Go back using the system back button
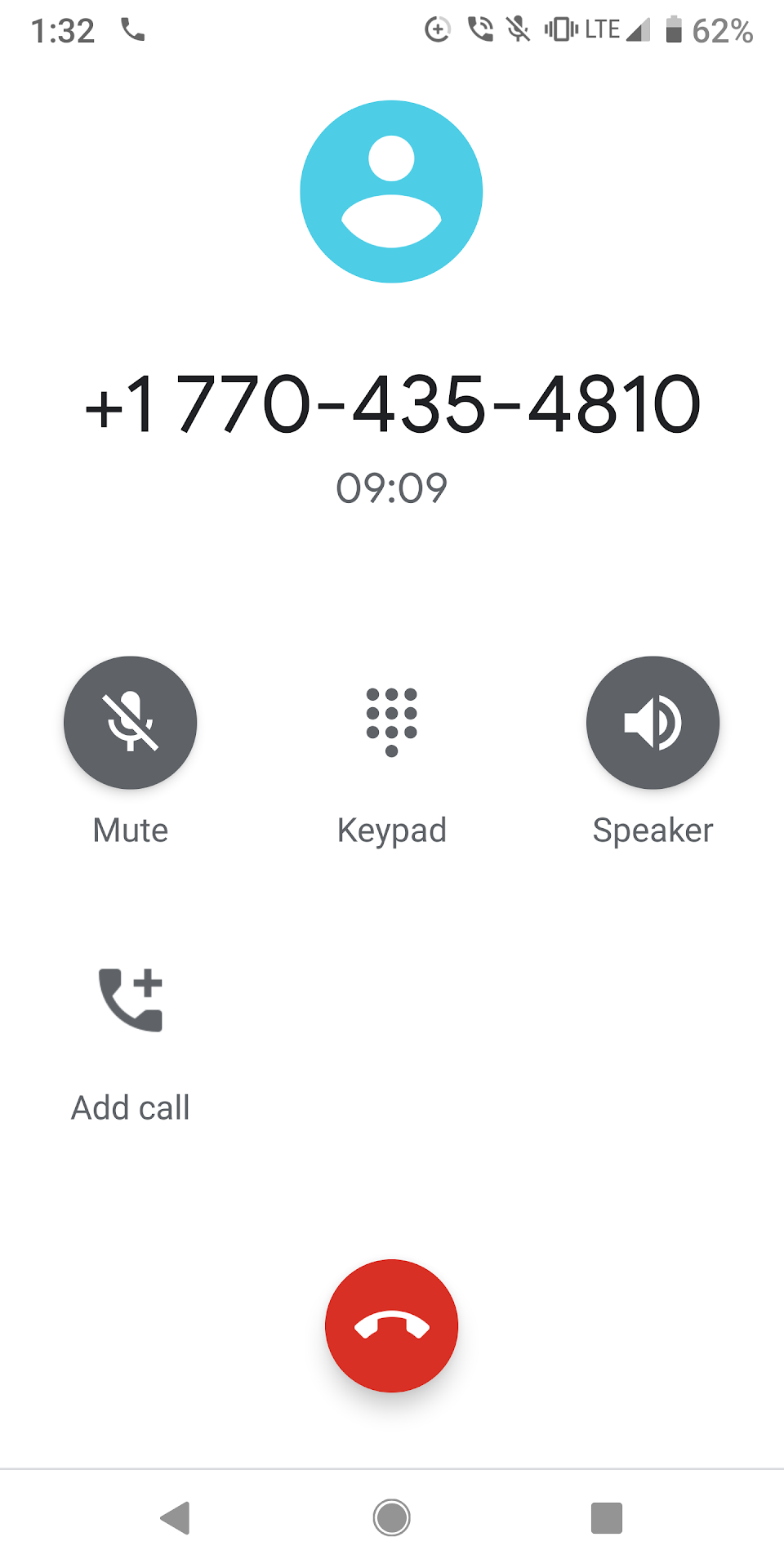 (176, 1518)
